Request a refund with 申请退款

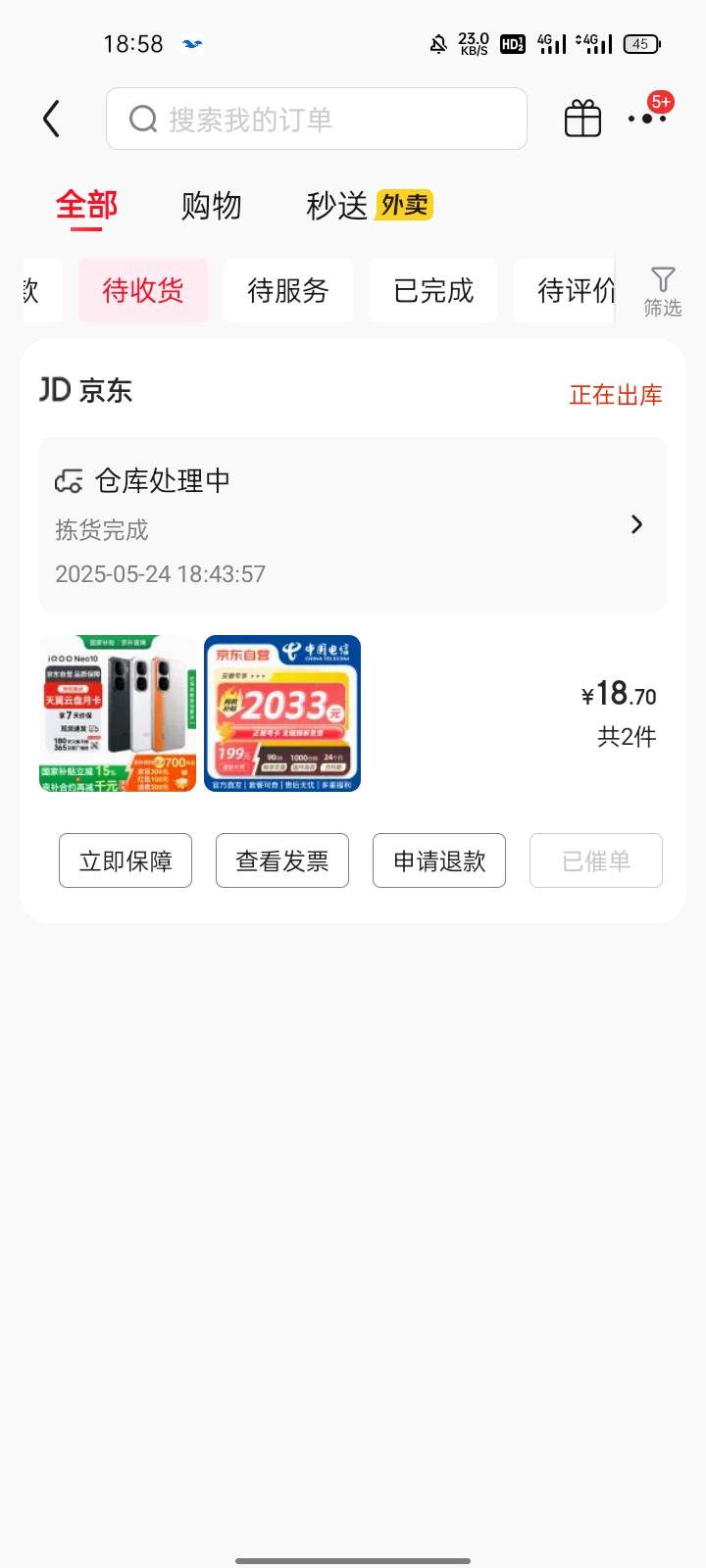pos(439,860)
